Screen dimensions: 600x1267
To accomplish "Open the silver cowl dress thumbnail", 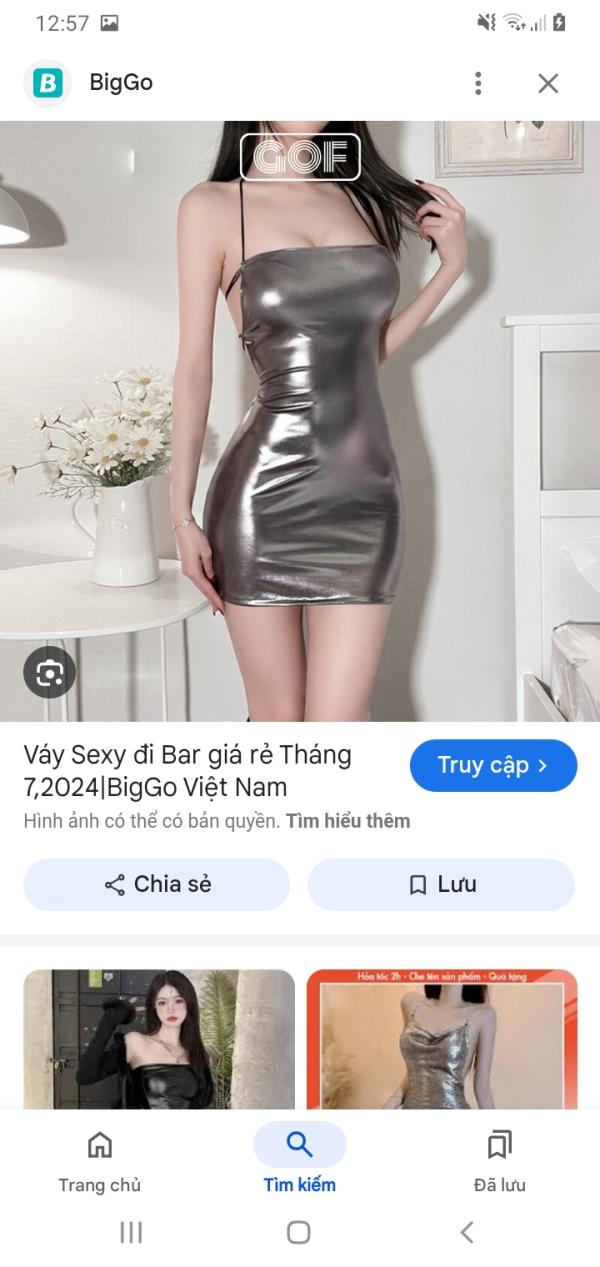I will click(441, 1038).
